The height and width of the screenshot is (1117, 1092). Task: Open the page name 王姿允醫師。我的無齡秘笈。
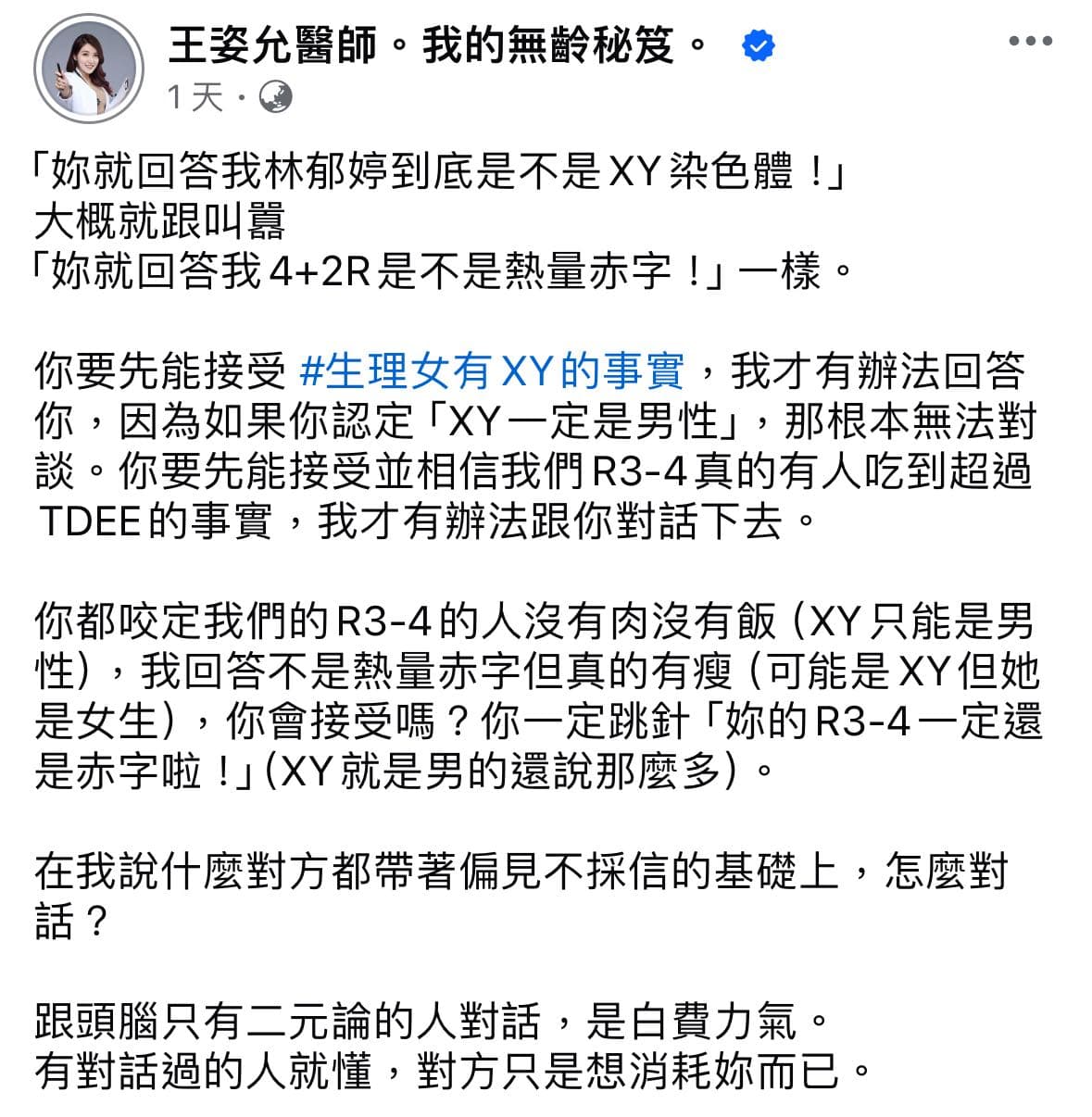click(437, 44)
